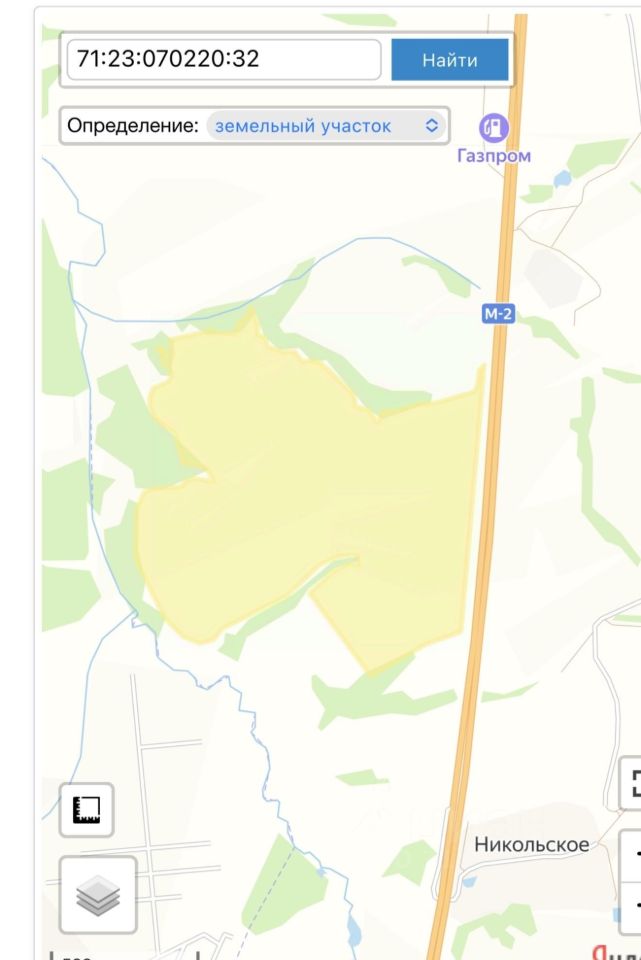Zoom in on the map
The height and width of the screenshot is (960, 641).
point(633,855)
